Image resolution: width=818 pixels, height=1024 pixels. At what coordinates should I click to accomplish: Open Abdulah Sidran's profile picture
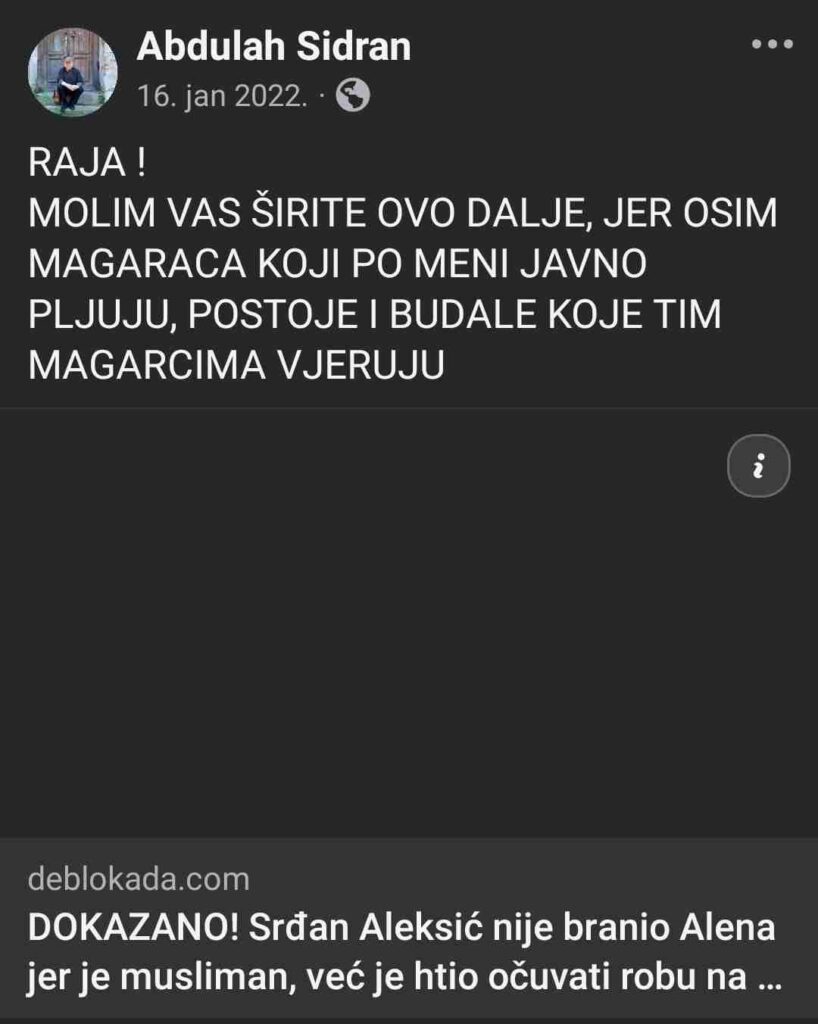[72, 72]
